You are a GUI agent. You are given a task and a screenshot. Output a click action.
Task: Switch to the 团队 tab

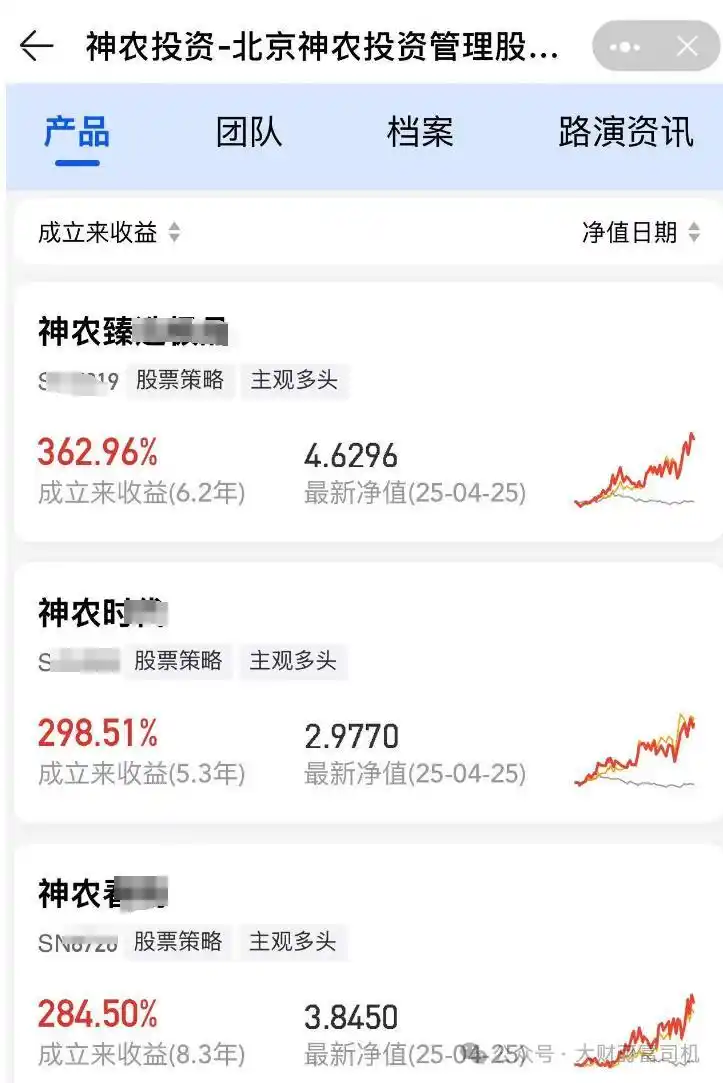pyautogui.click(x=249, y=131)
